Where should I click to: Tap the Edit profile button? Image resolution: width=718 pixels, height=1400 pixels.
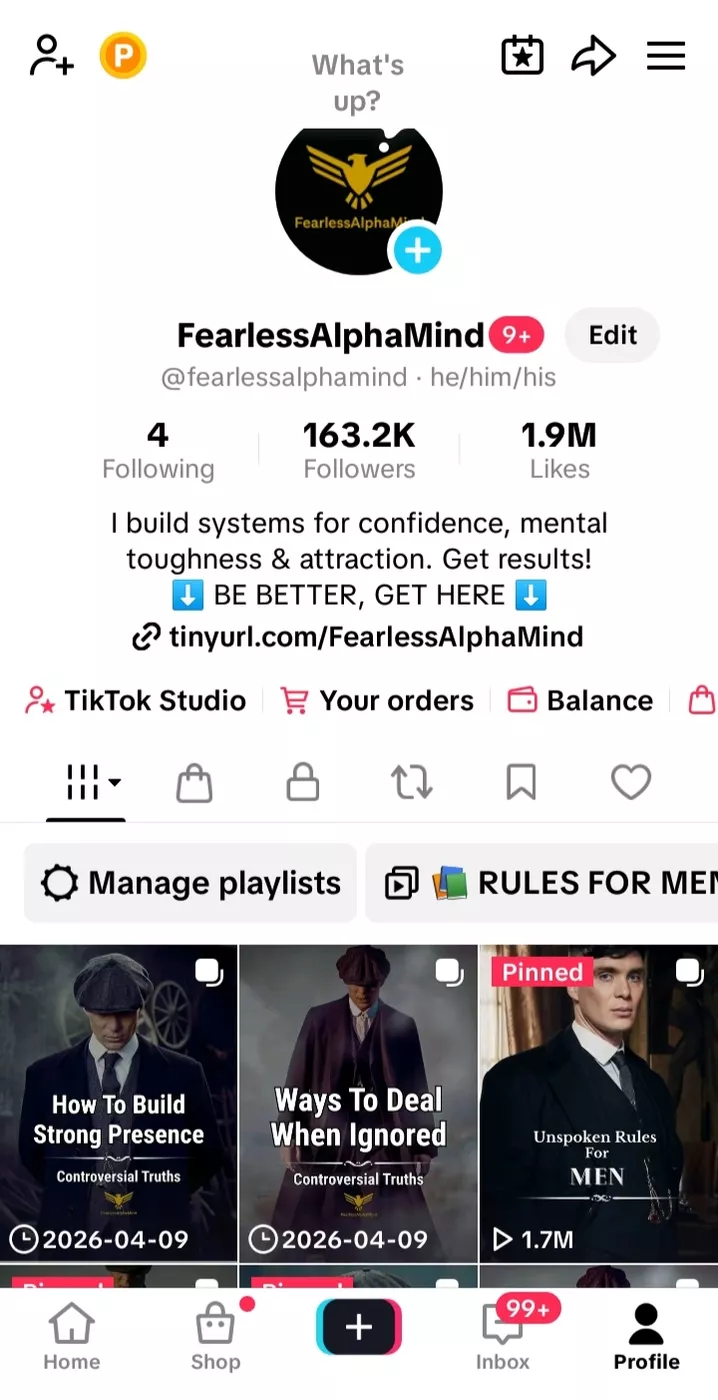(x=612, y=335)
